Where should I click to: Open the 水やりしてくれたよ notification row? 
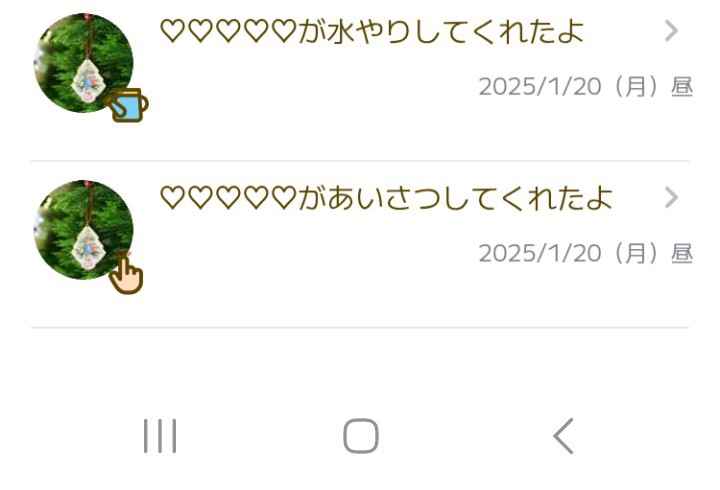(400, 60)
